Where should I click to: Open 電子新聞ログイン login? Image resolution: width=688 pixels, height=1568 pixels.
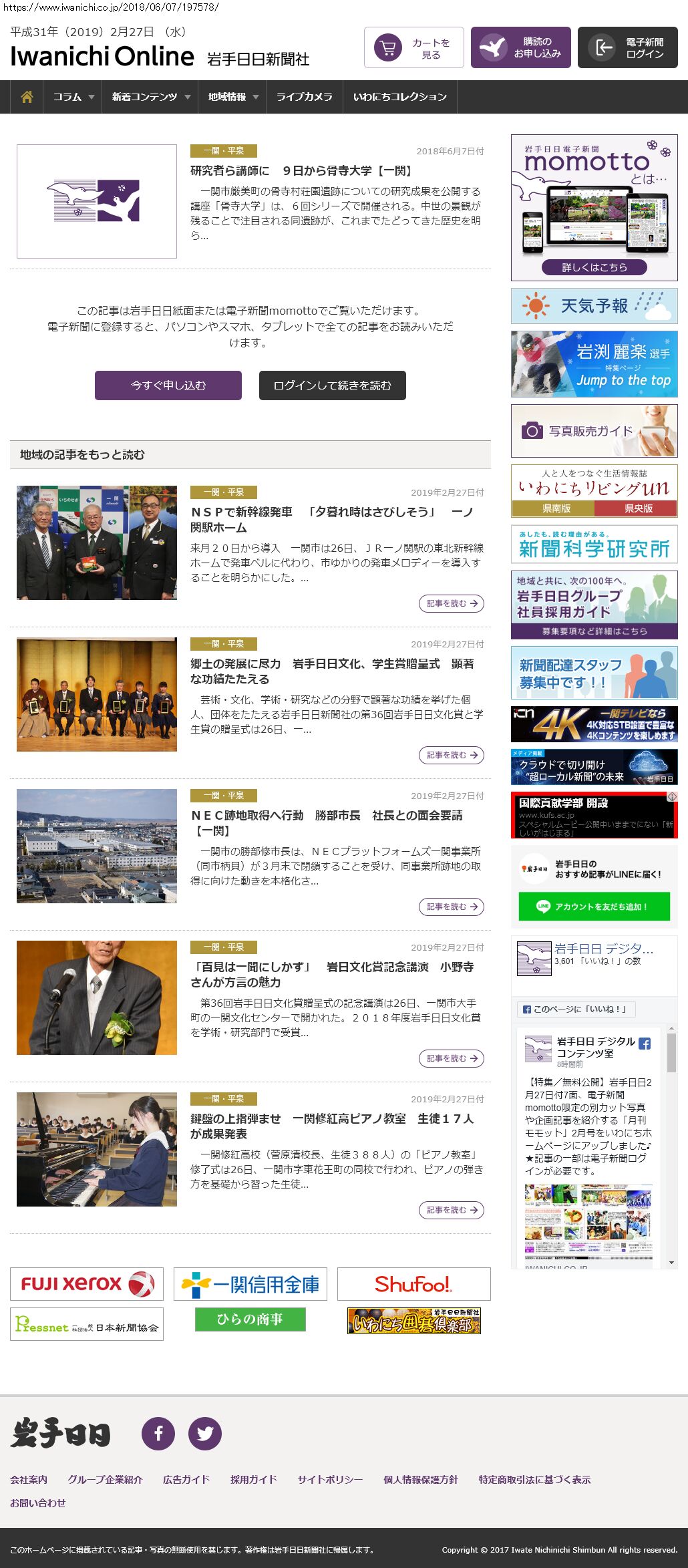point(627,48)
